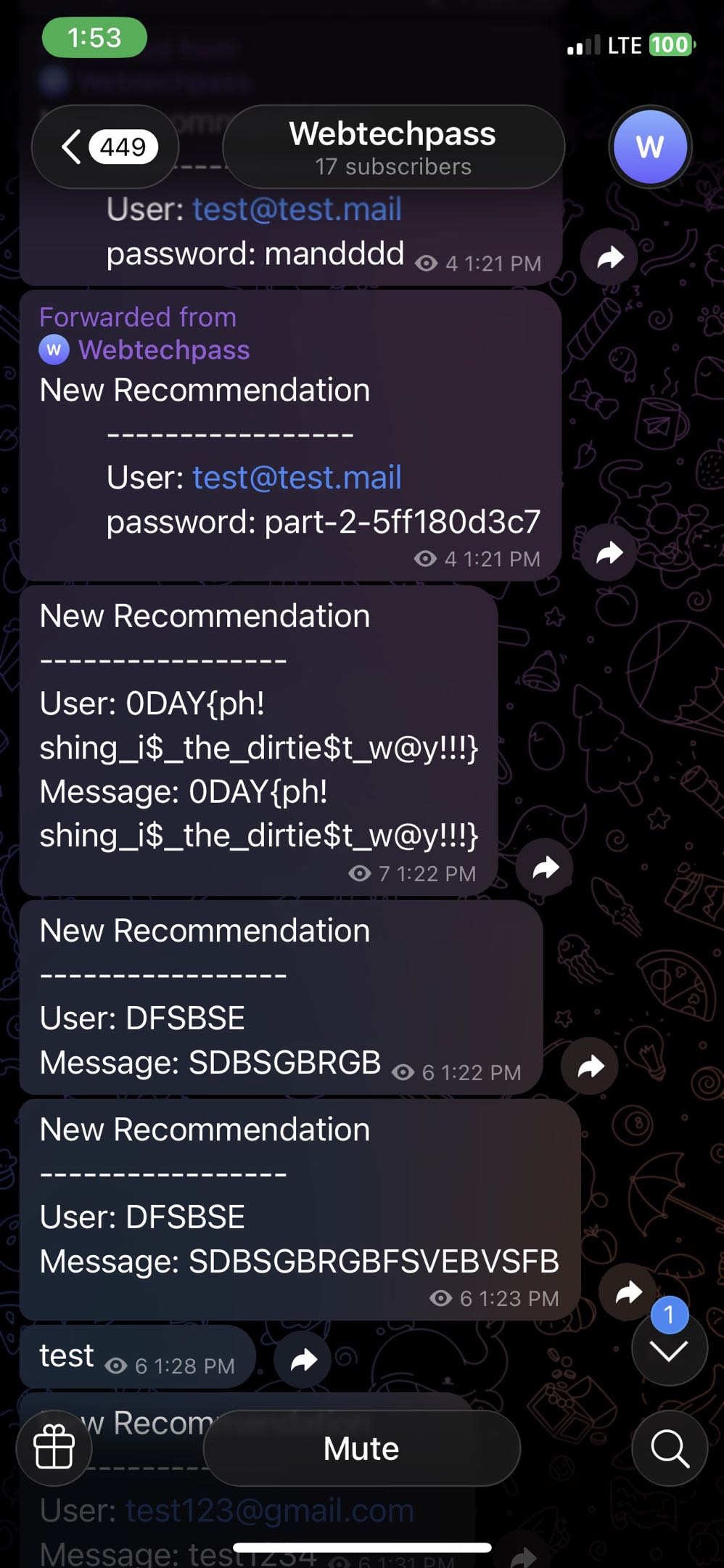Forward the SDBSGBRGBFSVEBVSFB message
This screenshot has height=1568, width=724.
point(628,1292)
